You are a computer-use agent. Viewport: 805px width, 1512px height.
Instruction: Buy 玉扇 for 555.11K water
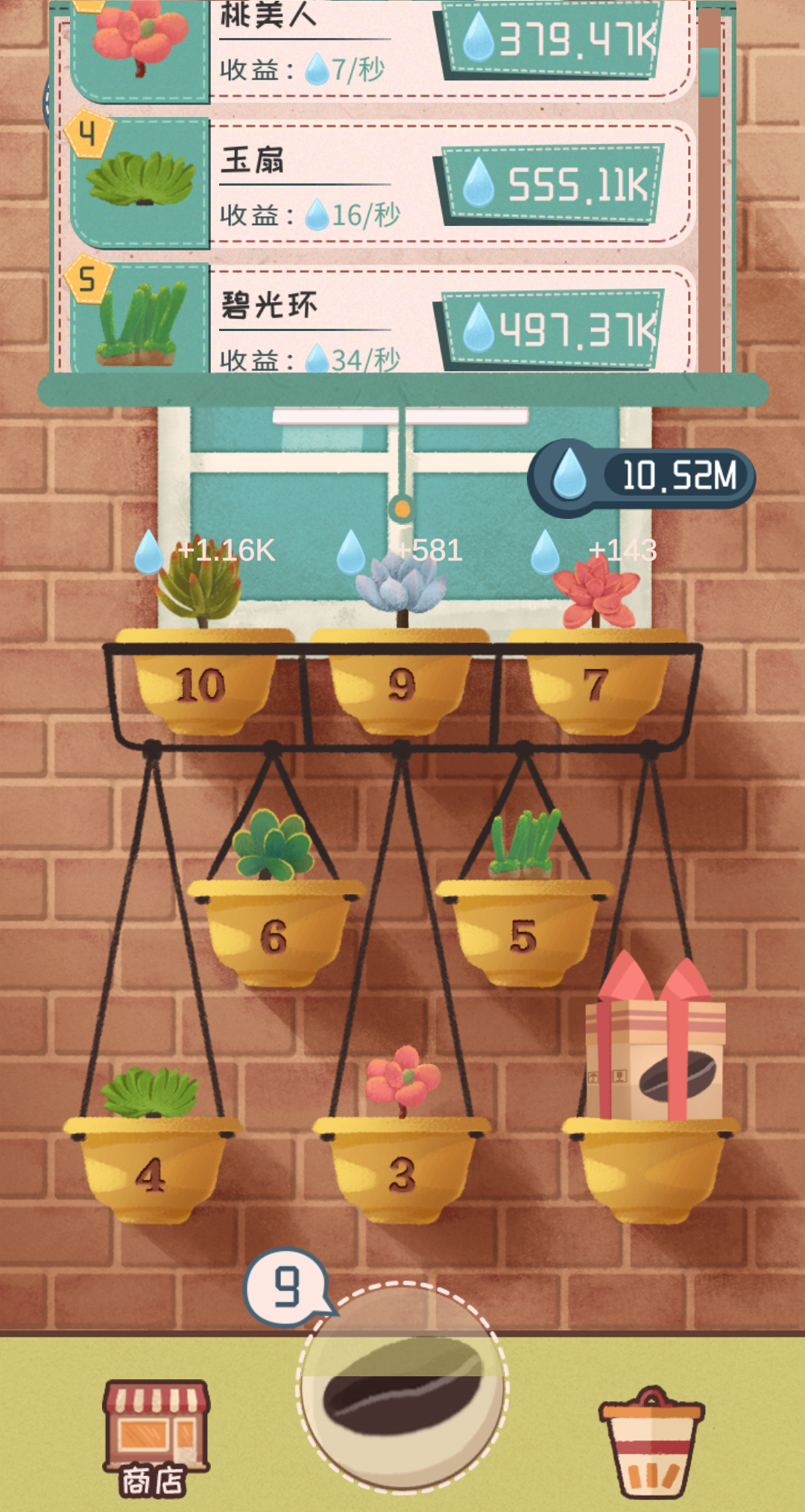pyautogui.click(x=552, y=183)
